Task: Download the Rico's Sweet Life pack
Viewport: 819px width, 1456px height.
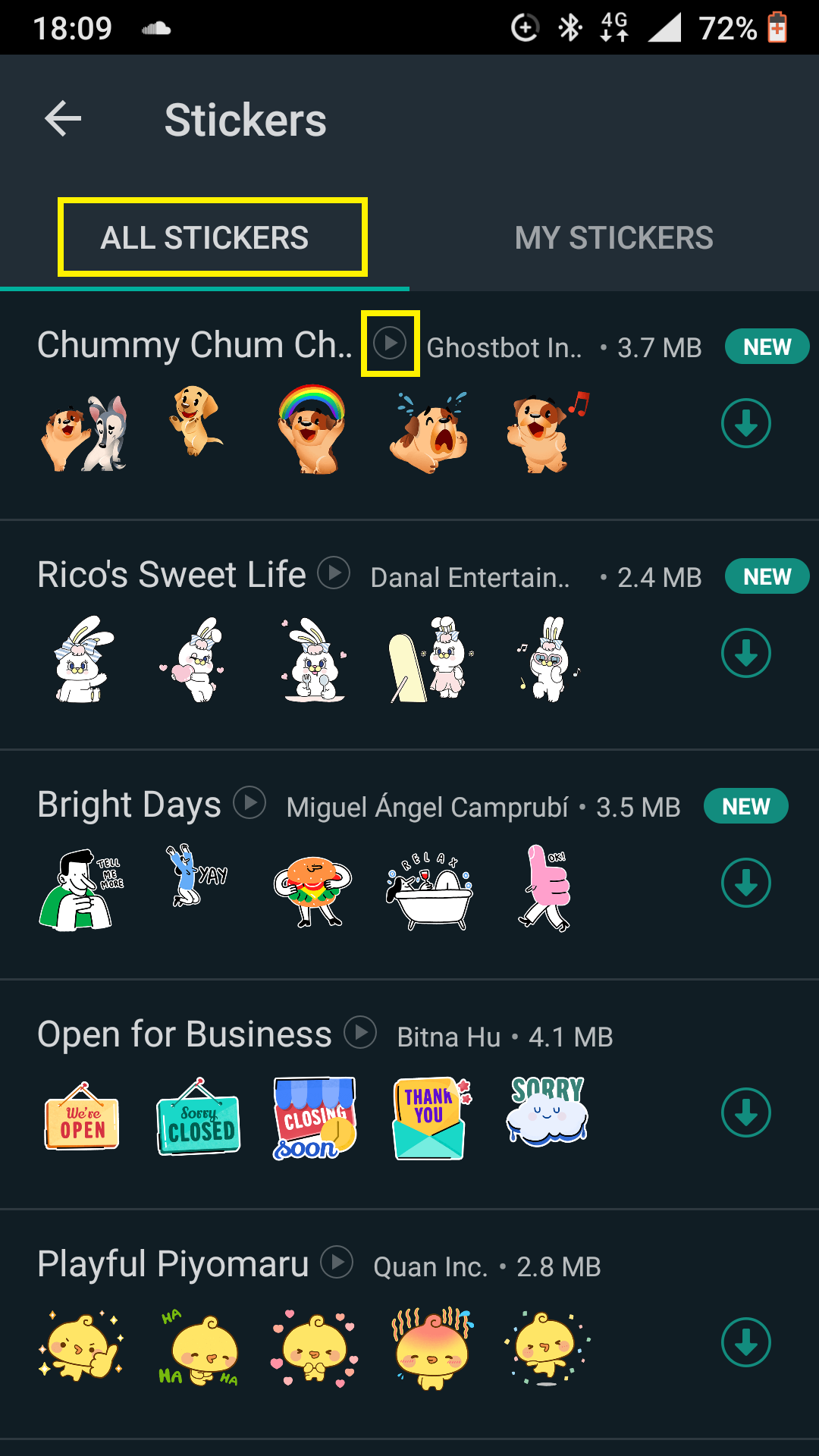Action: (x=746, y=652)
